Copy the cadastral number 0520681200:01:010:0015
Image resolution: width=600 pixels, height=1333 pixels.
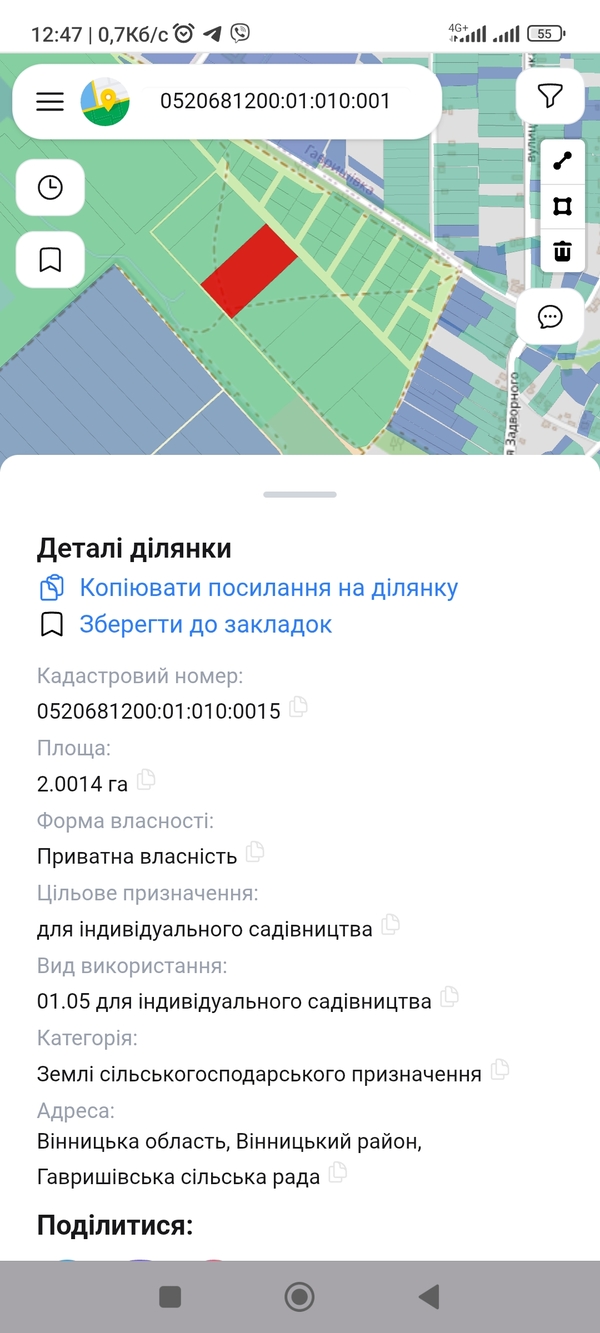[x=298, y=707]
